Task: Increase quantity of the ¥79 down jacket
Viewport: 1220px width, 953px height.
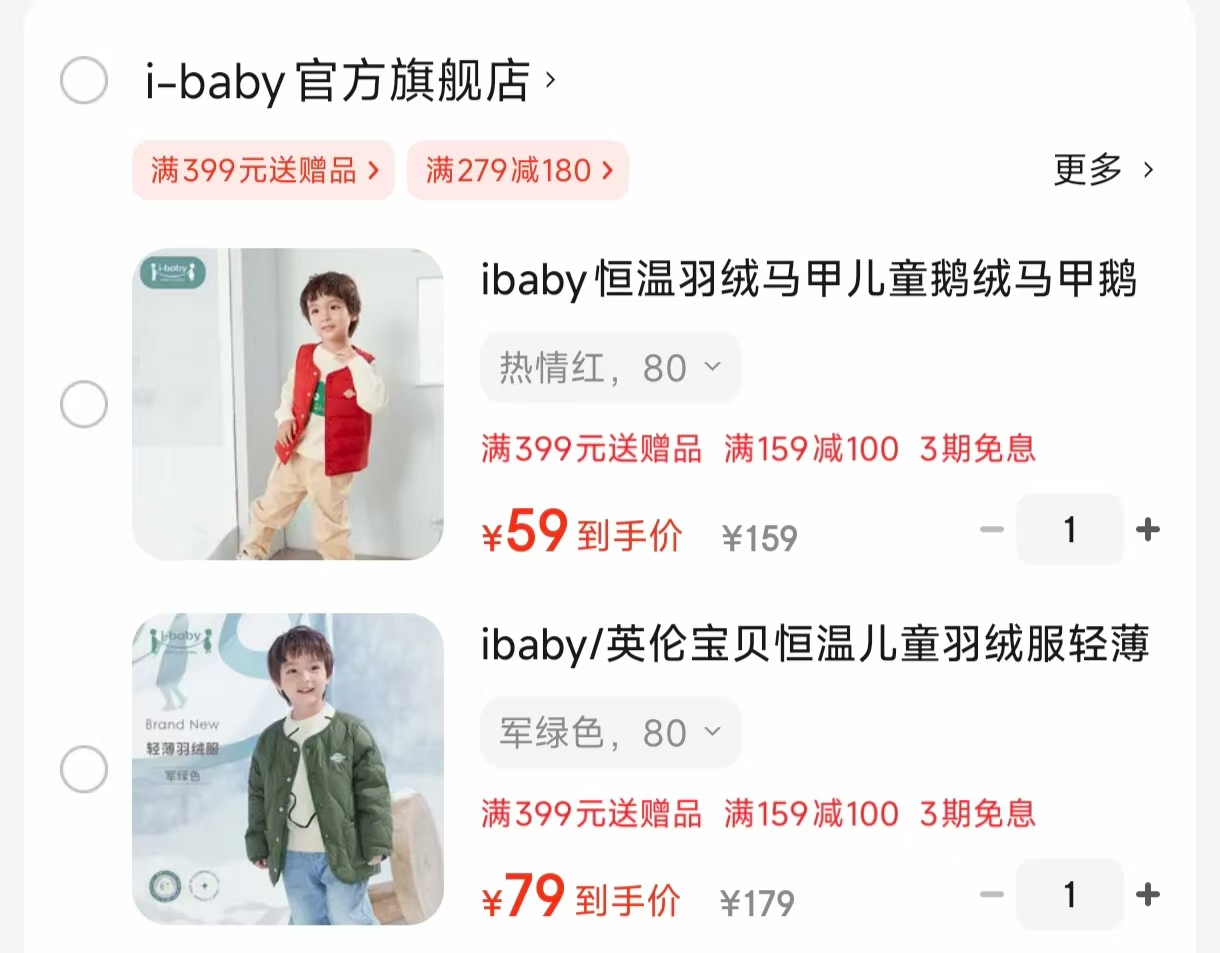Action: tap(1149, 895)
